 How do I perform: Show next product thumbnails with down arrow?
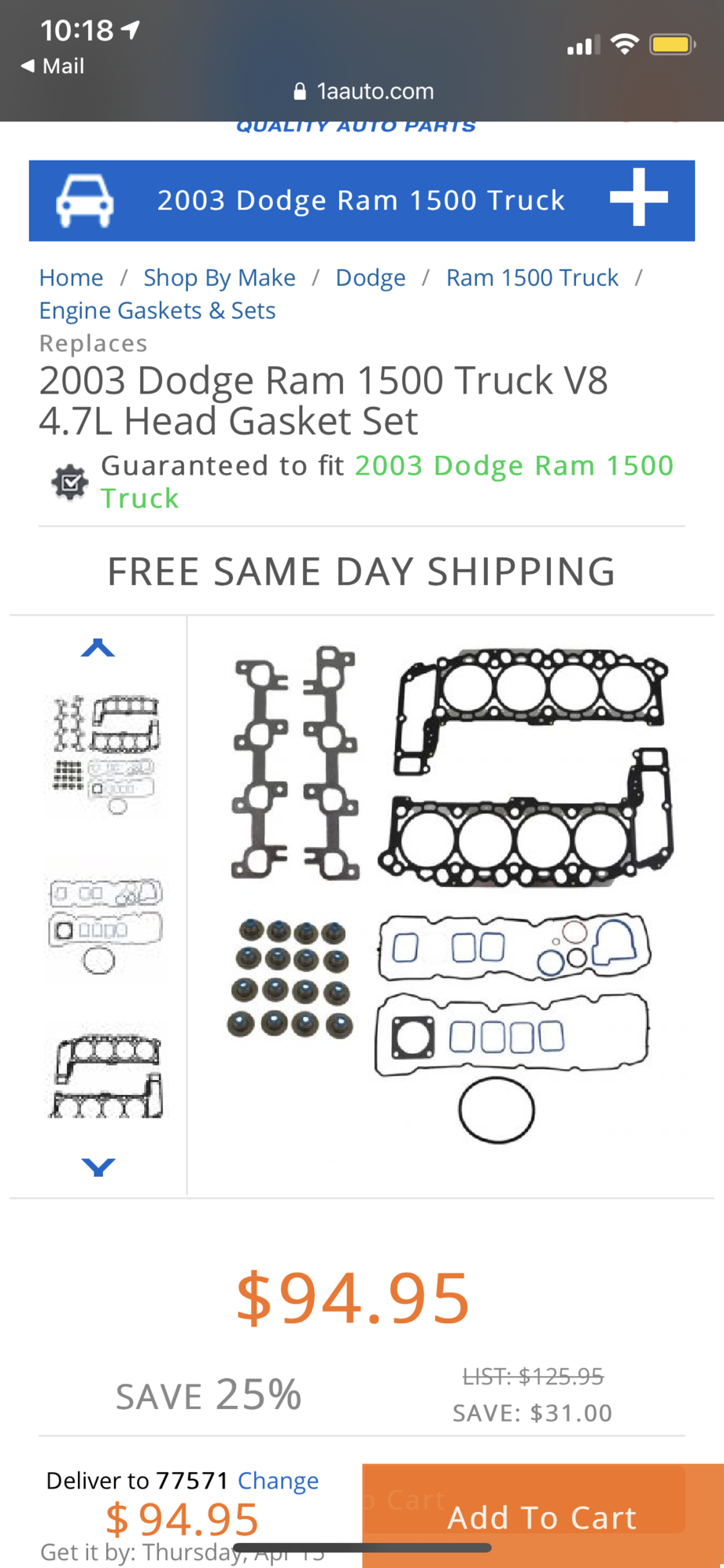[x=98, y=1167]
